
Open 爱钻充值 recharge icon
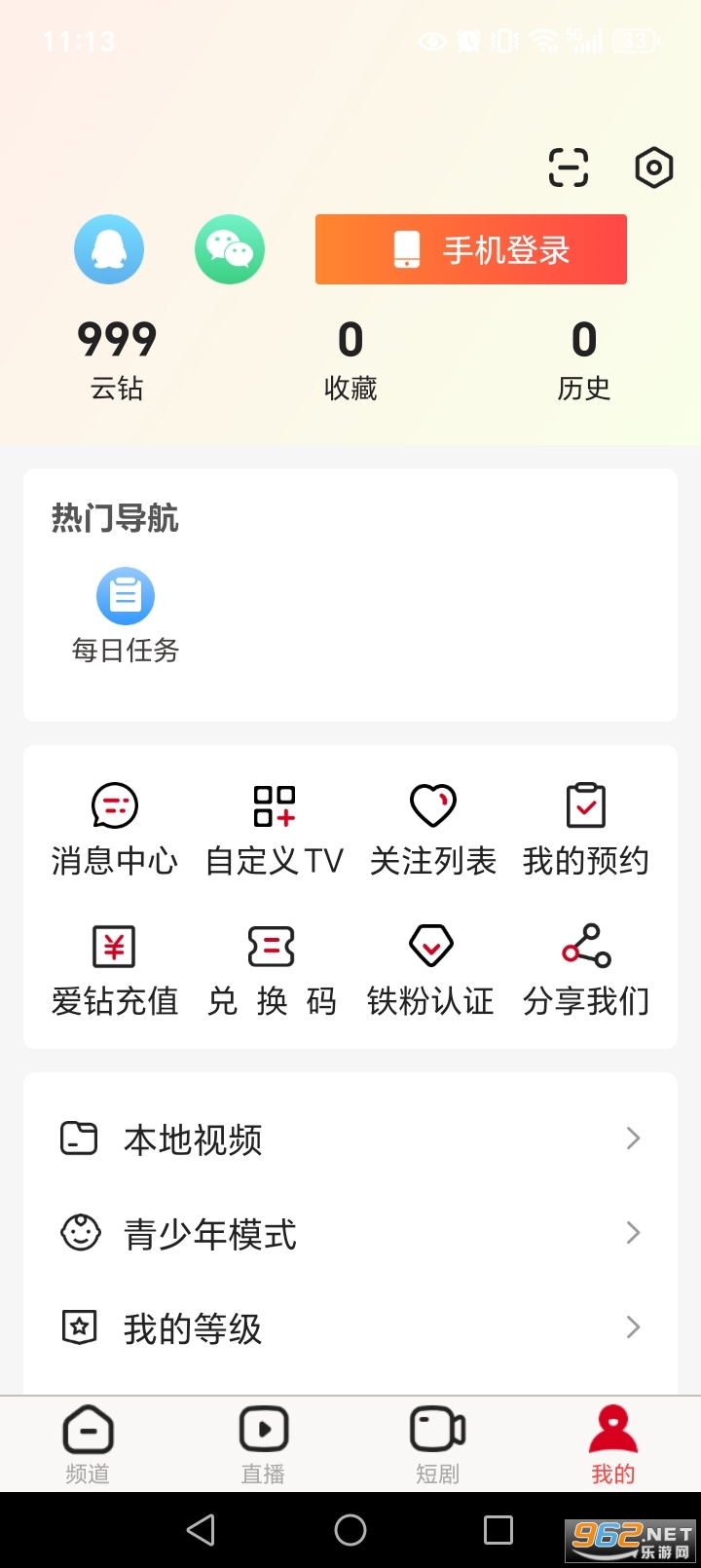click(x=114, y=947)
